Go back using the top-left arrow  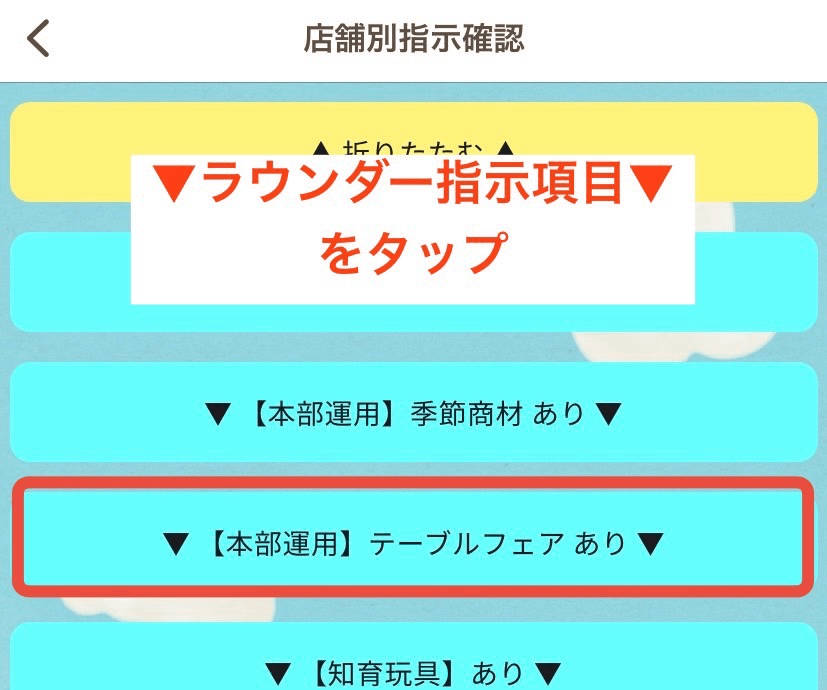click(38, 40)
